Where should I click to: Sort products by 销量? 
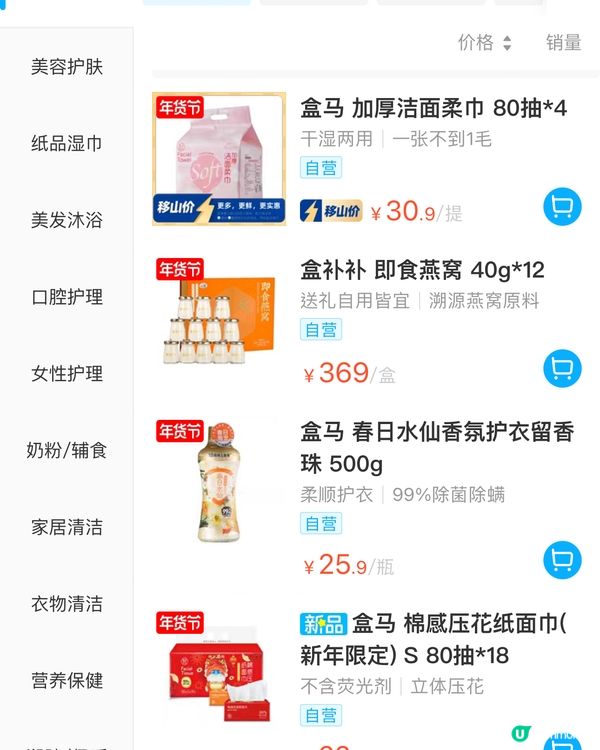563,42
